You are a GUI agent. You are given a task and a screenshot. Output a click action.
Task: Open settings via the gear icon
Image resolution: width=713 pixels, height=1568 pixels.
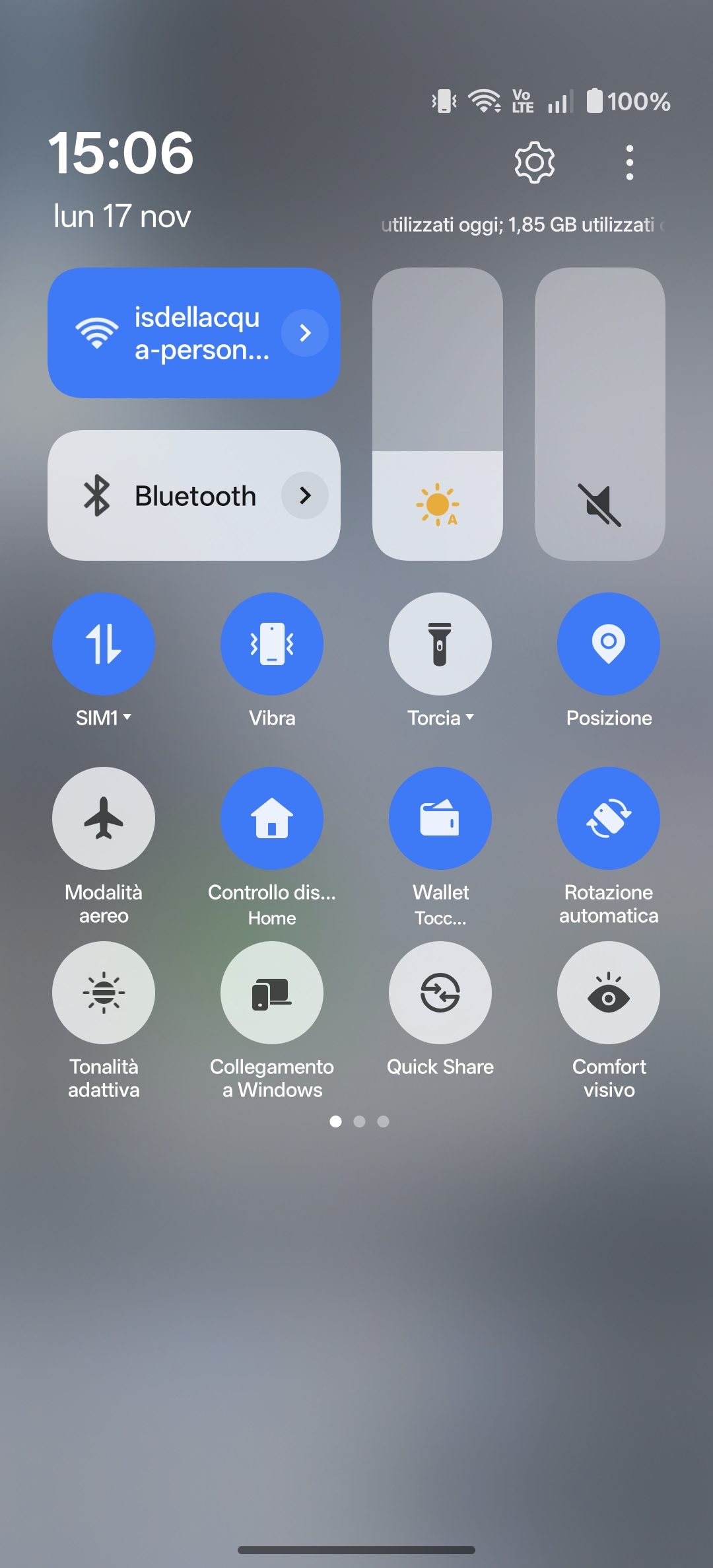click(534, 162)
